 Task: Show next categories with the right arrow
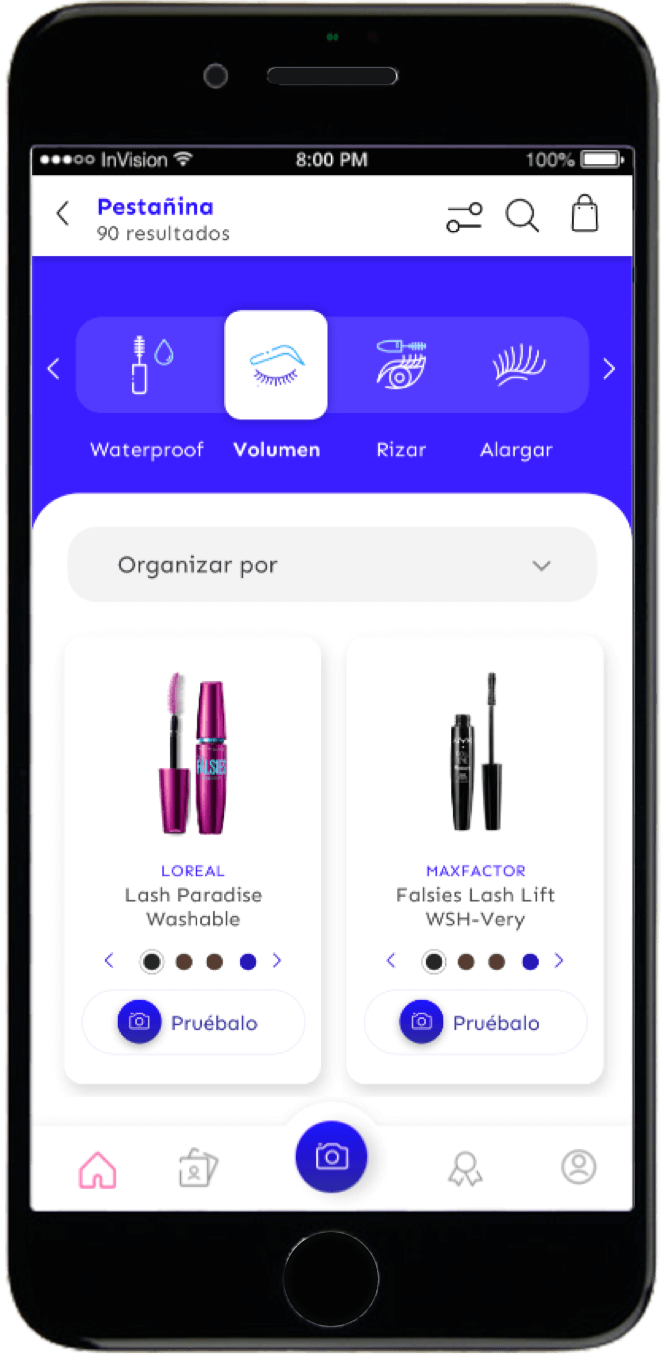(609, 369)
